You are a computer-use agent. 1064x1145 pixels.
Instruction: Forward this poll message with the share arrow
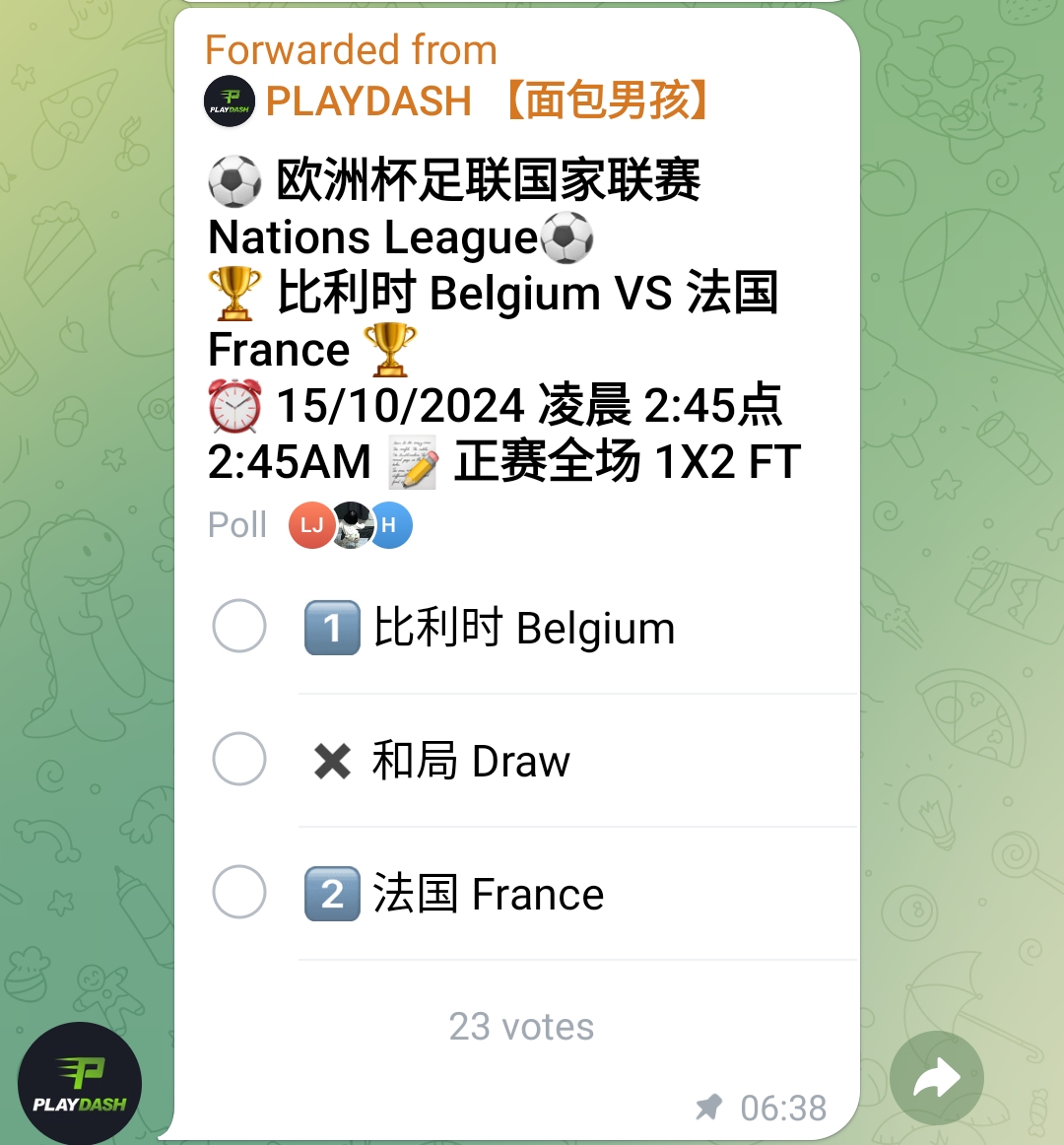pos(936,1079)
